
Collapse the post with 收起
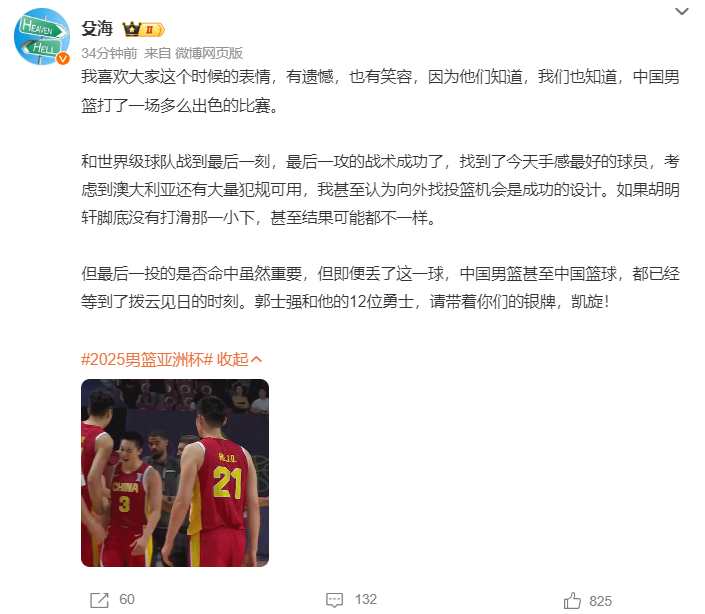pyautogui.click(x=240, y=359)
